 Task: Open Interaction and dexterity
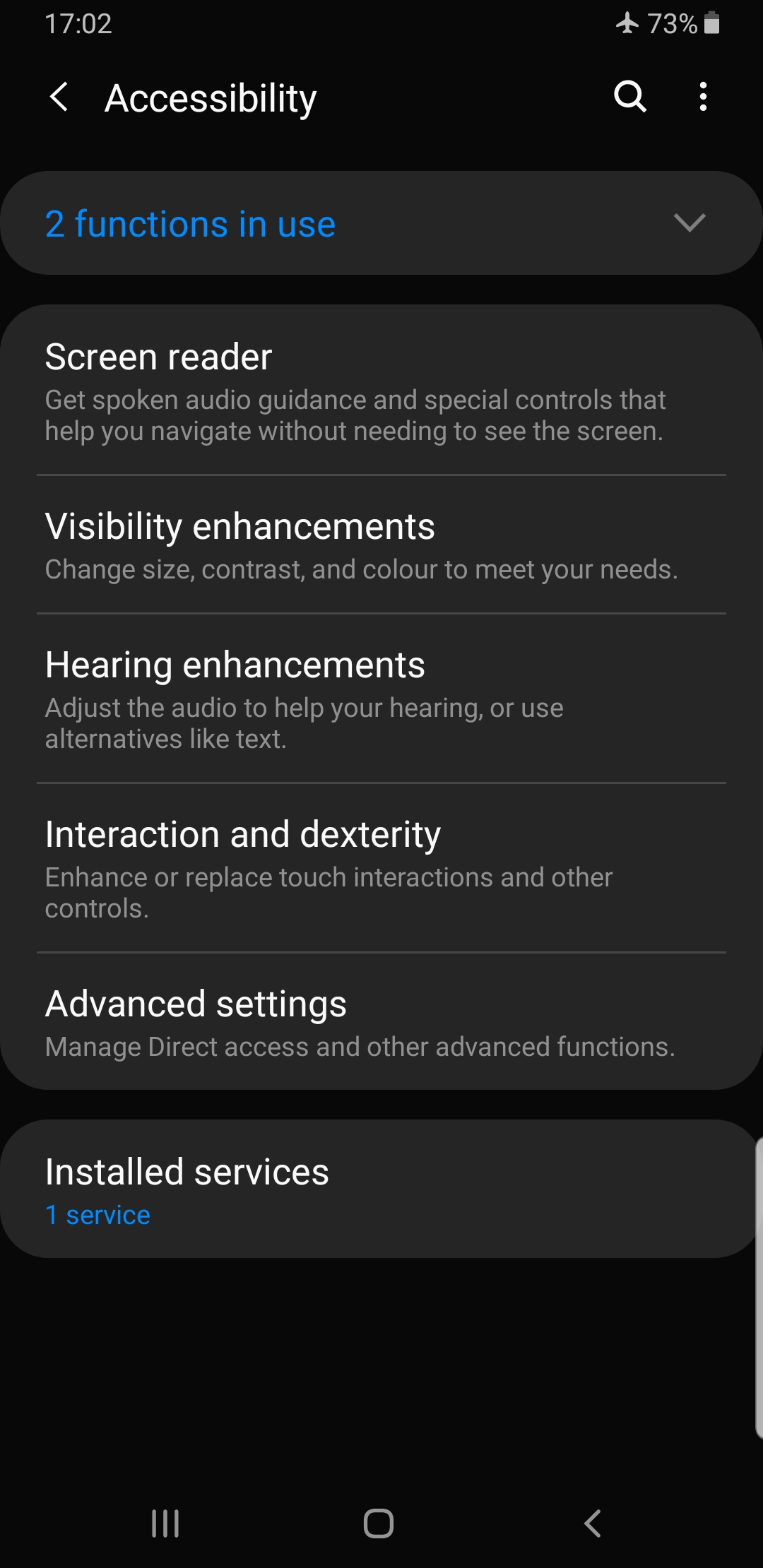pos(381,868)
